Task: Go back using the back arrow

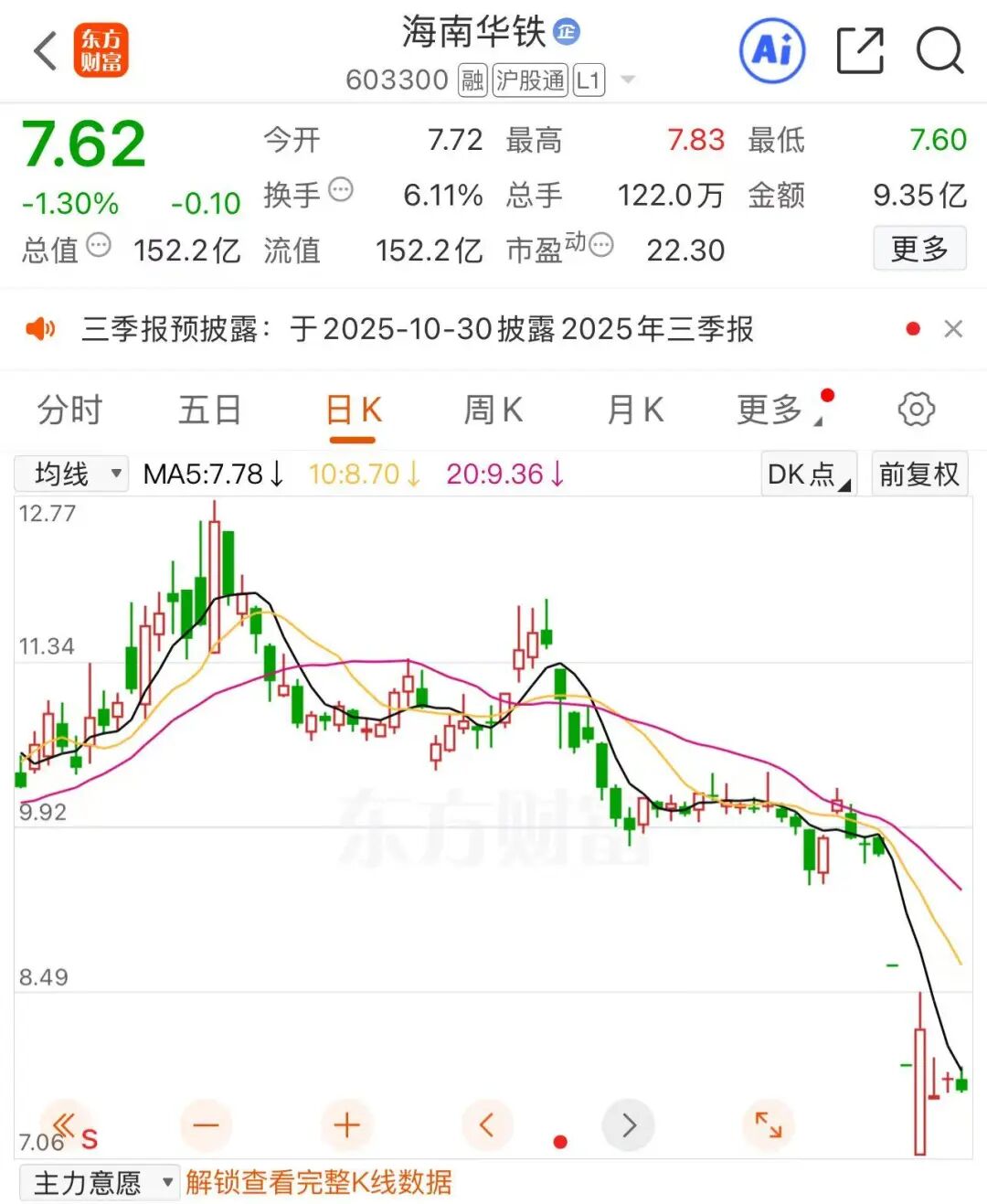Action: pos(46,50)
